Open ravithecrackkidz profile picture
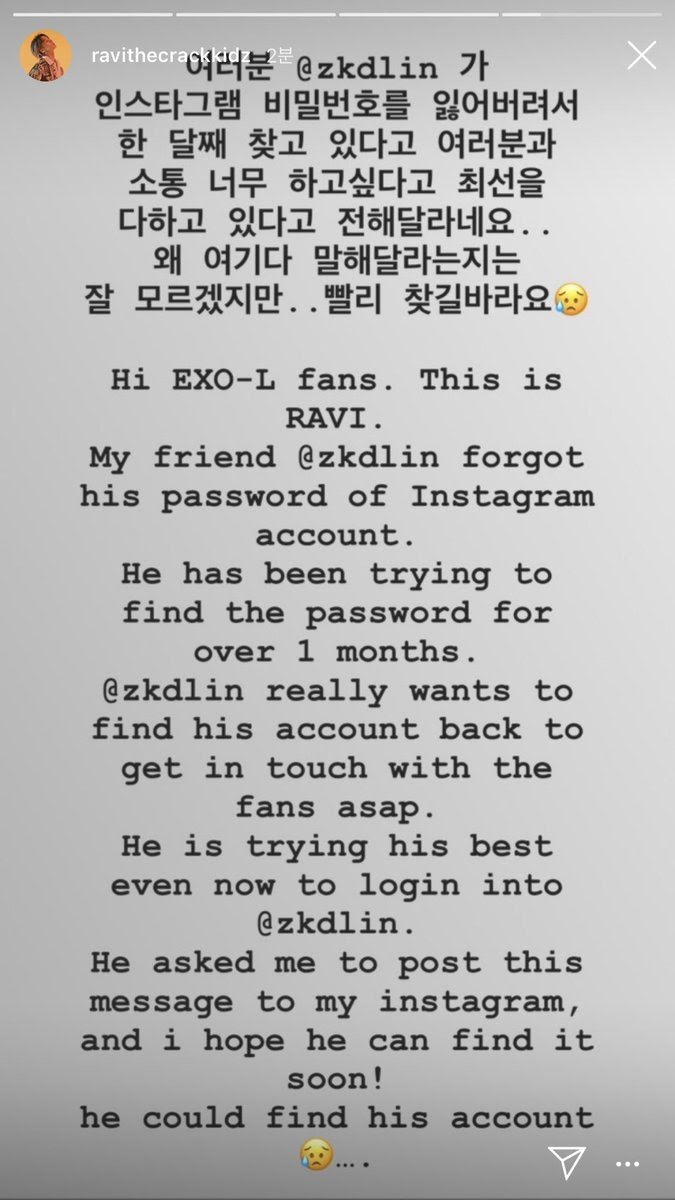 [x=45, y=55]
